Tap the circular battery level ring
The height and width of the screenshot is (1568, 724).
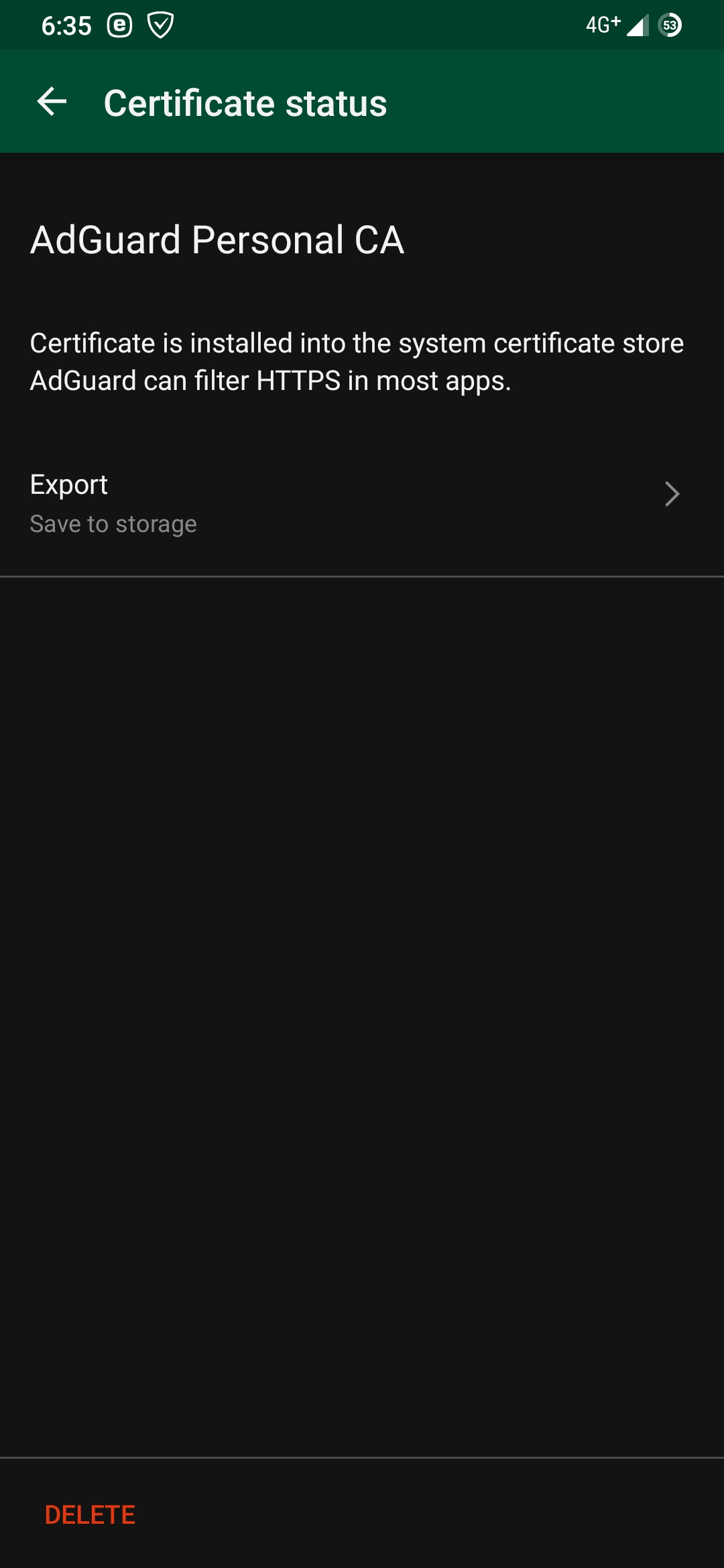[x=670, y=25]
